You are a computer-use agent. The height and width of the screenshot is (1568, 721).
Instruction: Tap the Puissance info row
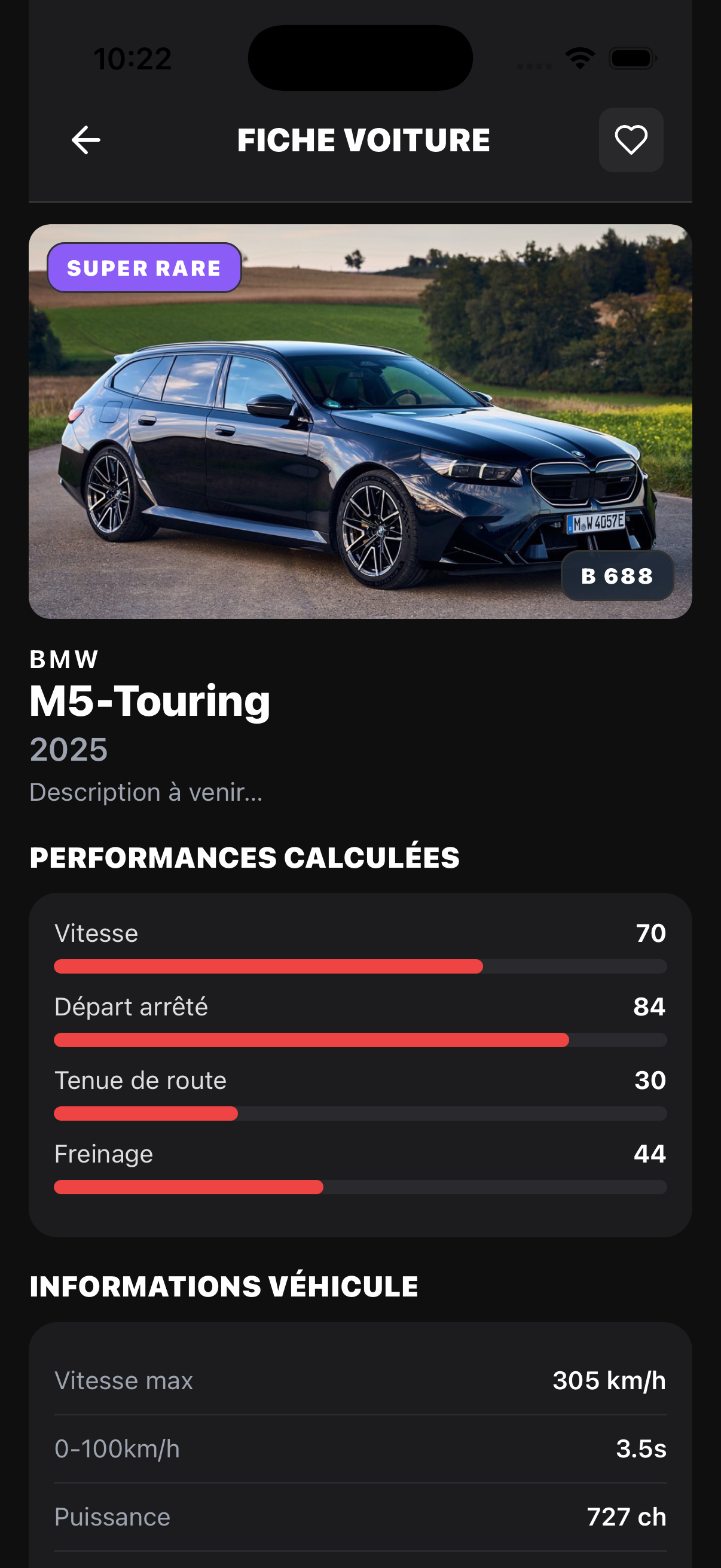coord(360,1515)
